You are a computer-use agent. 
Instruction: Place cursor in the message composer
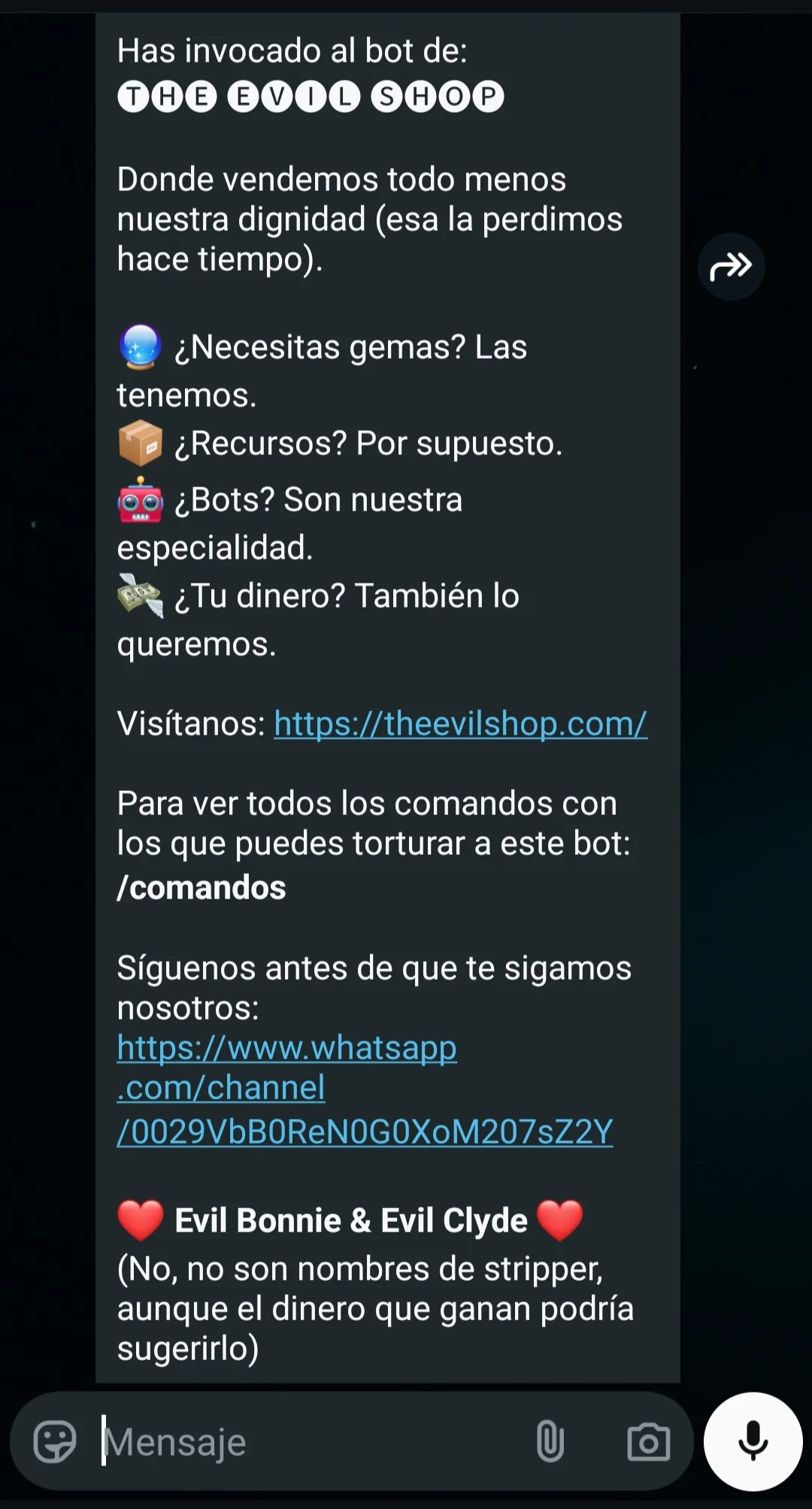click(x=301, y=1441)
